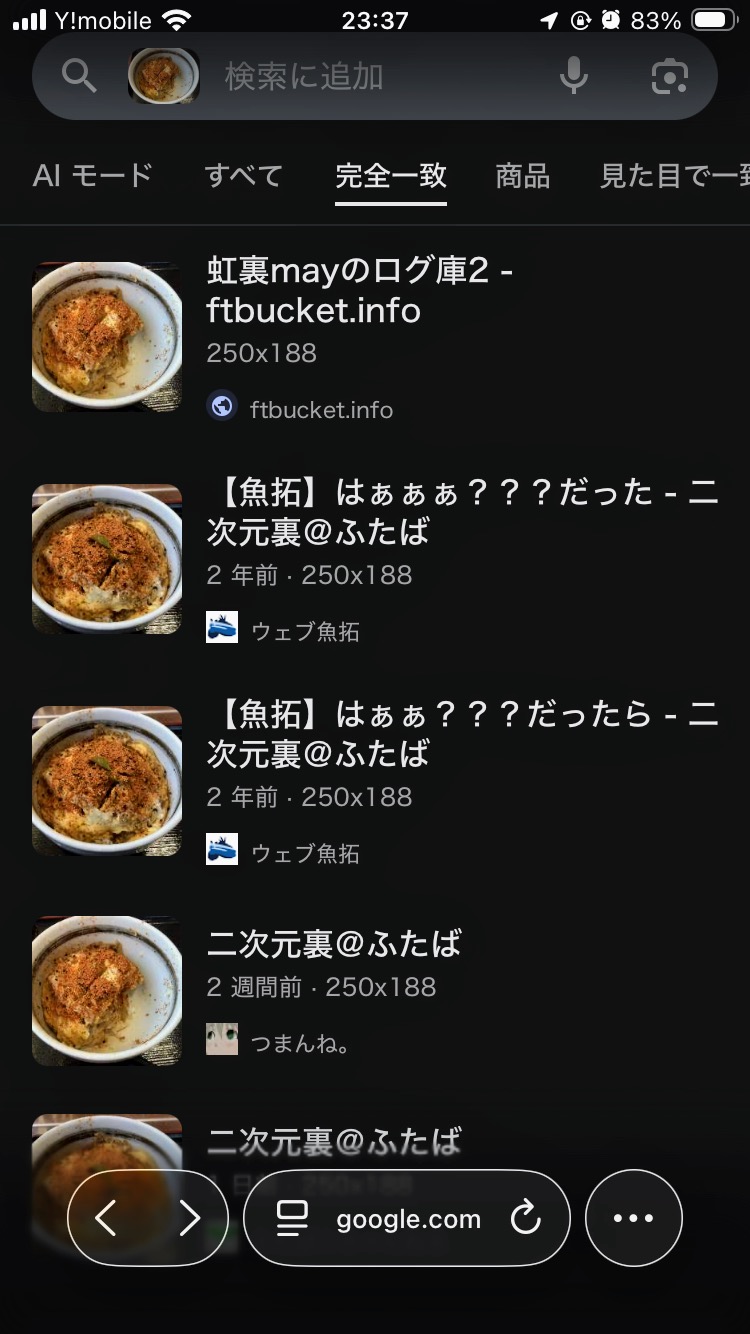
Task: Open the 虹裏mayのログ庫2 ftbucket.info result
Action: click(360, 290)
